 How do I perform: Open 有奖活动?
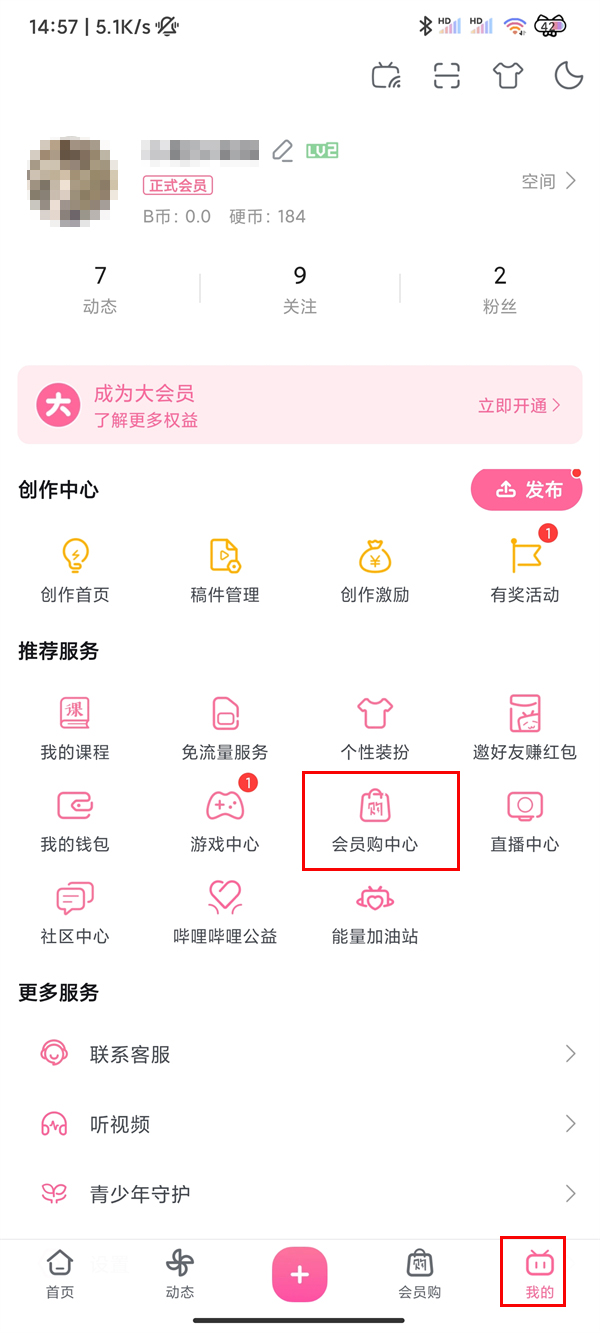pos(525,570)
